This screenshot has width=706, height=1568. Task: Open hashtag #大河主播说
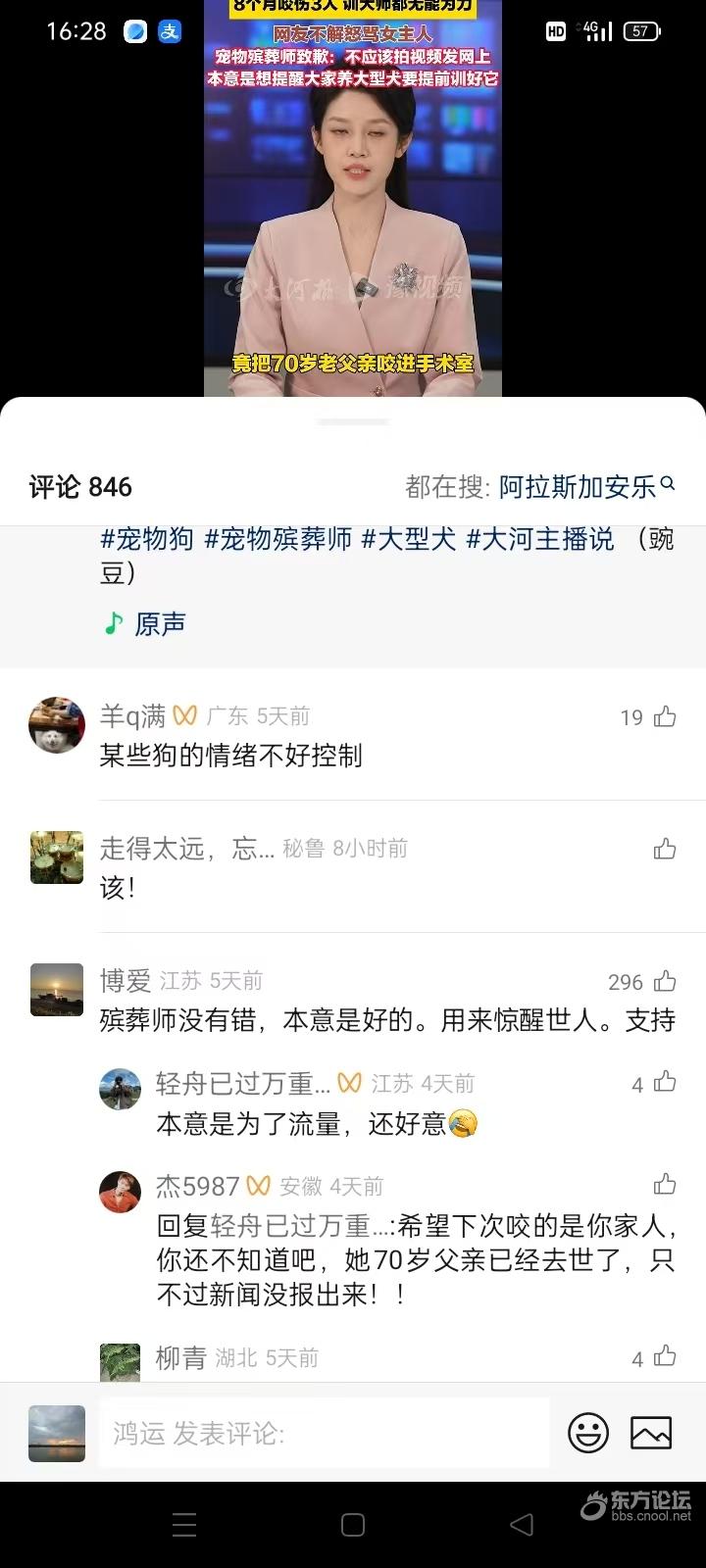click(539, 539)
